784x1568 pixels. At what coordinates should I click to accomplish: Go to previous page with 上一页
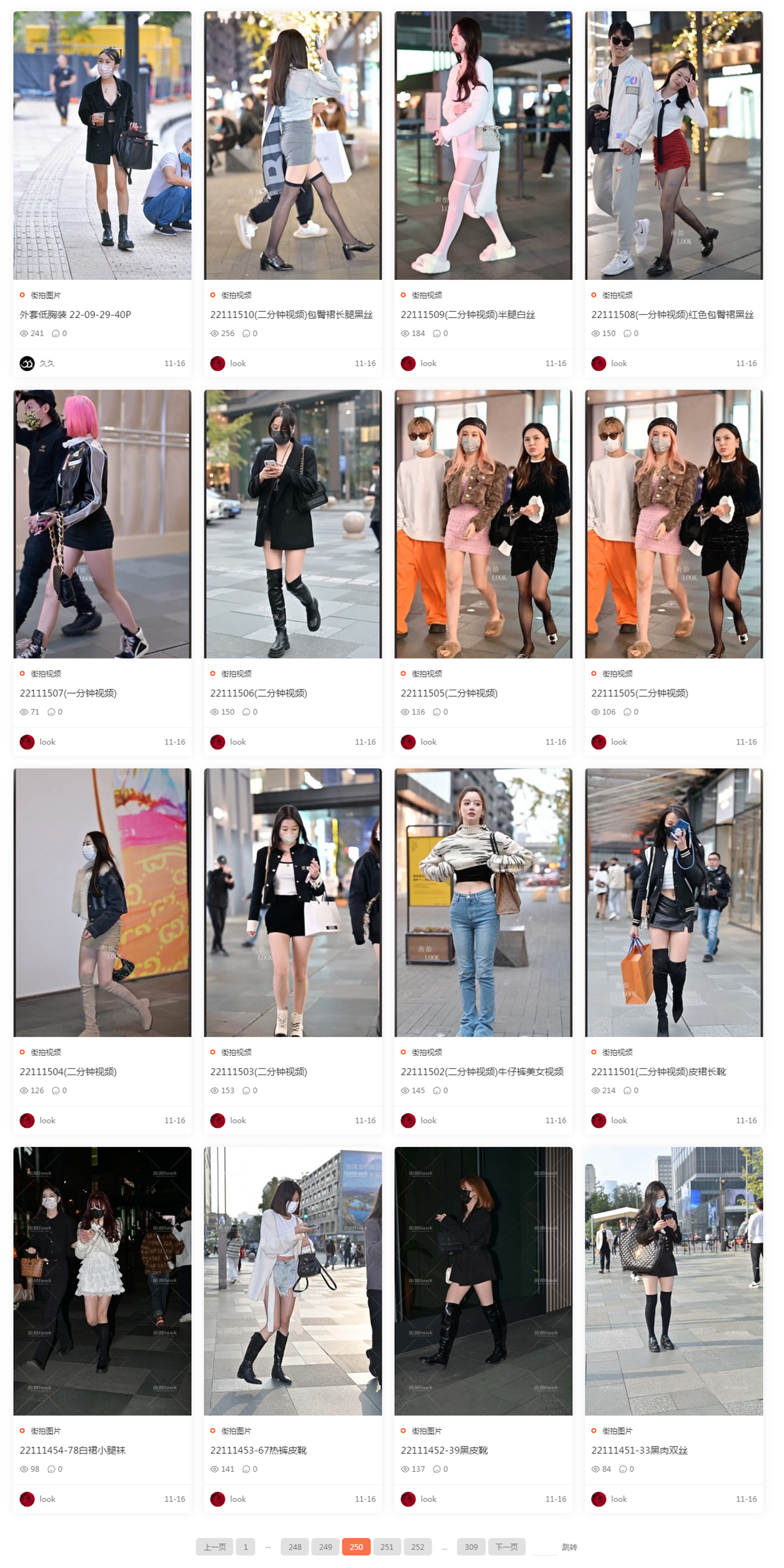tap(214, 1547)
